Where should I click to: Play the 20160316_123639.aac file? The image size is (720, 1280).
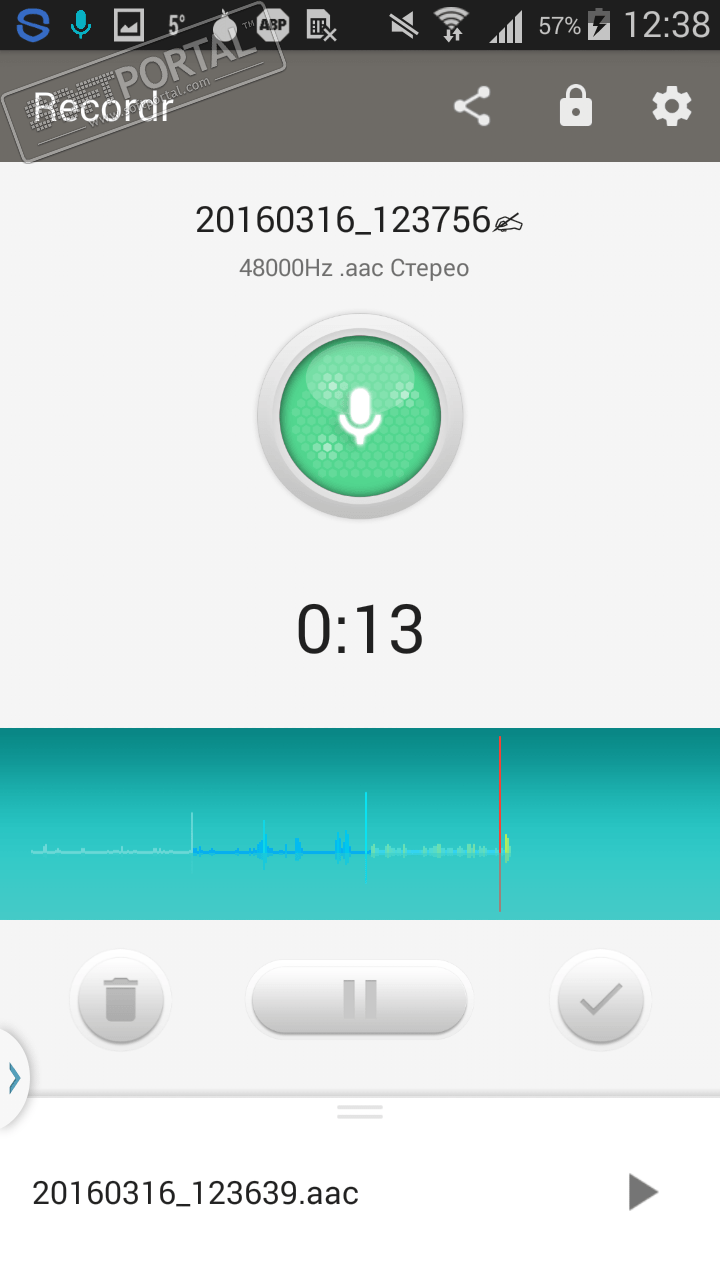[642, 1192]
